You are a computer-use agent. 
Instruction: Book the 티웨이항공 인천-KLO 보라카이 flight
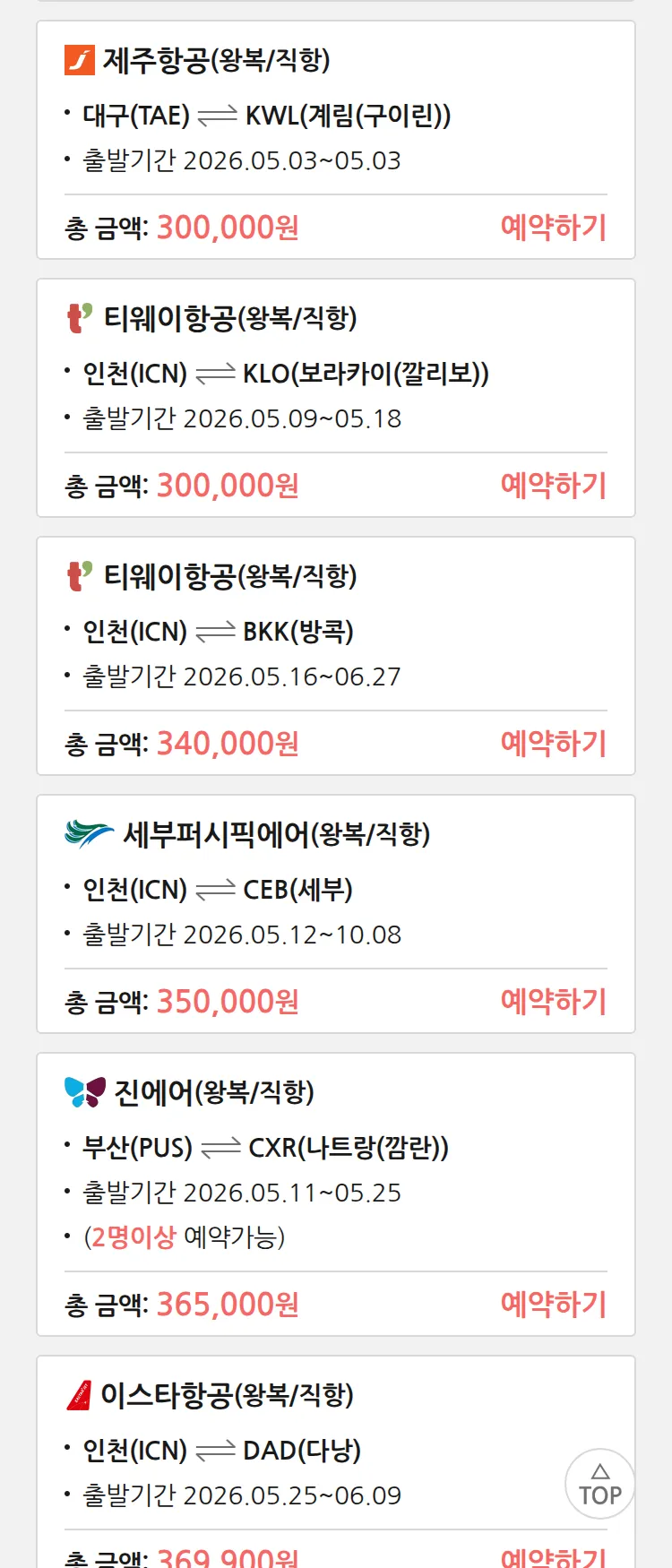(553, 486)
